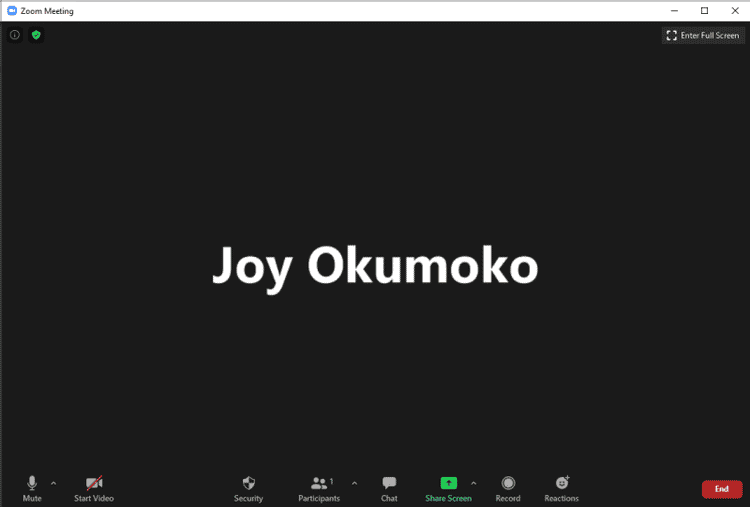End the meeting

coord(721,489)
